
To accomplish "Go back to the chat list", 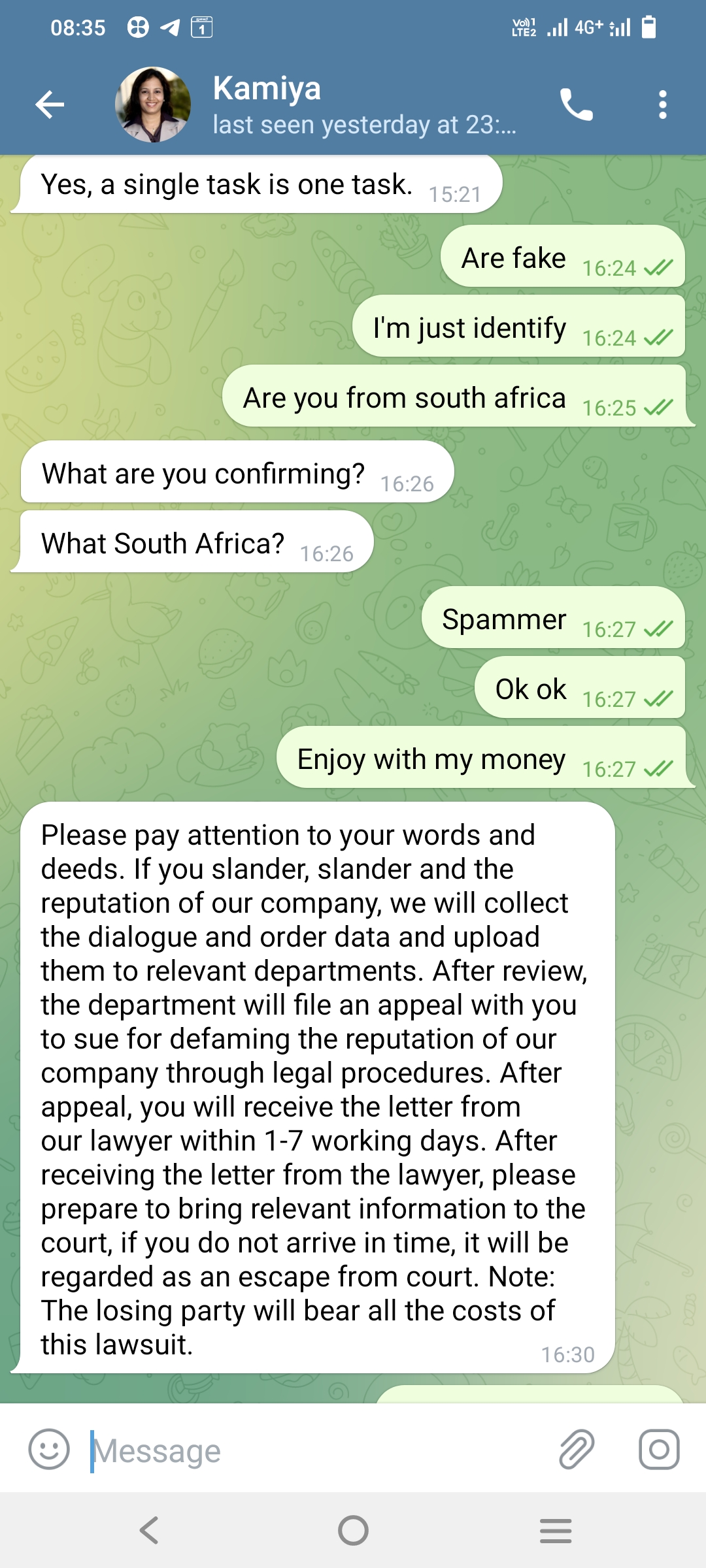I will [x=50, y=105].
